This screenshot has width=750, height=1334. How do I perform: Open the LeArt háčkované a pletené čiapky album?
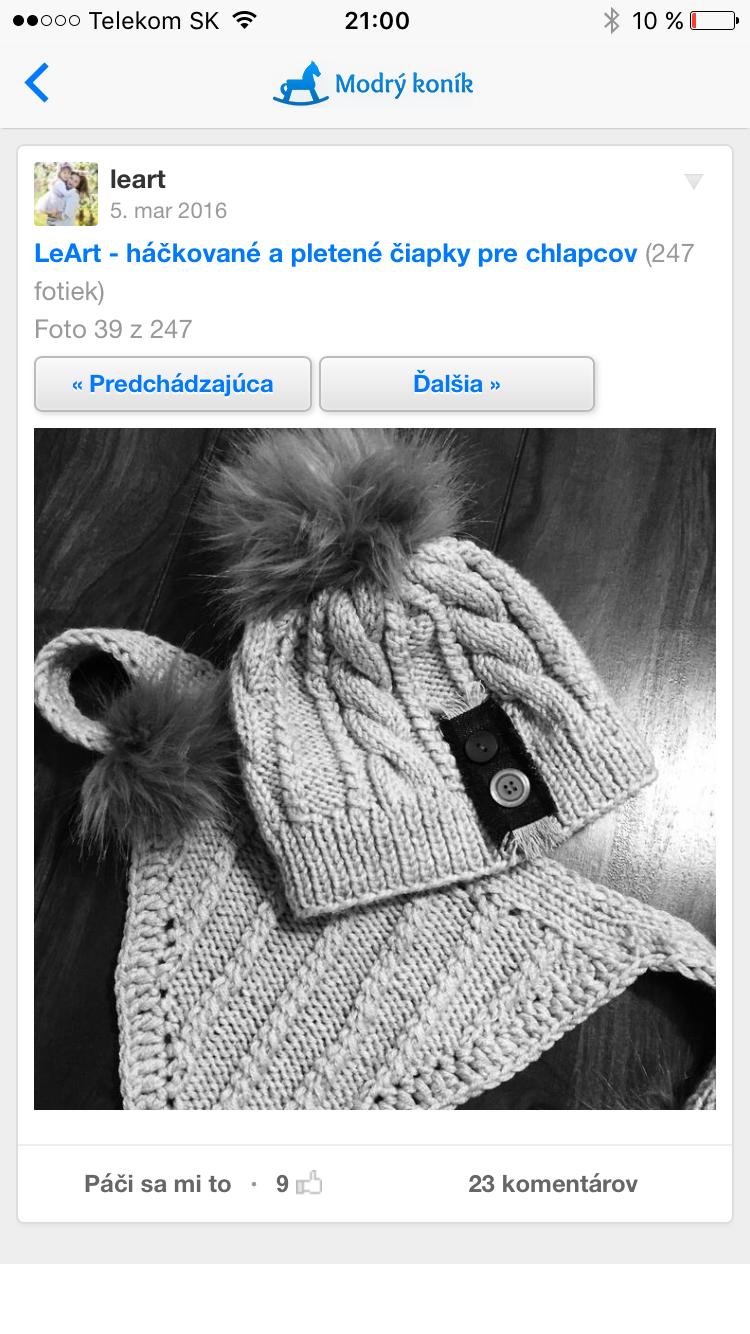tap(335, 254)
